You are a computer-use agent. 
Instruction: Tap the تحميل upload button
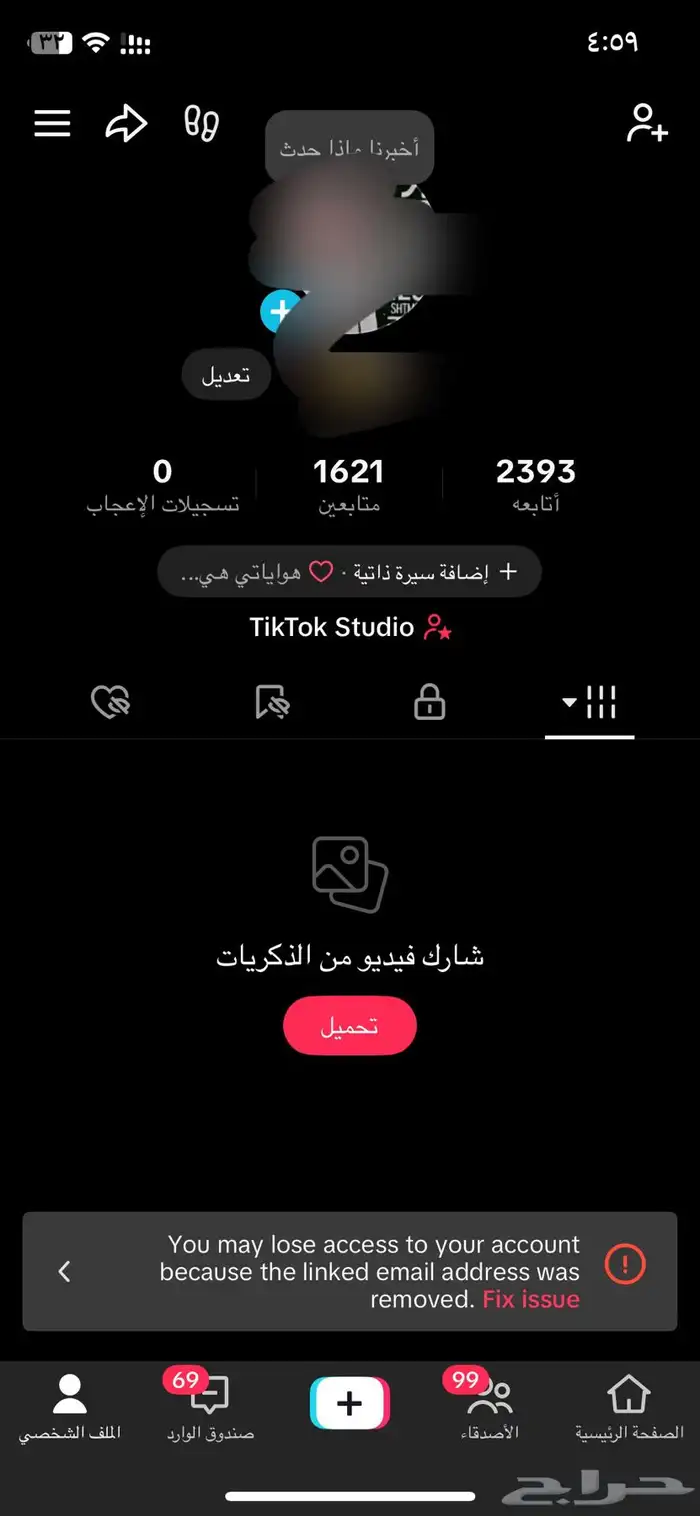point(349,1026)
